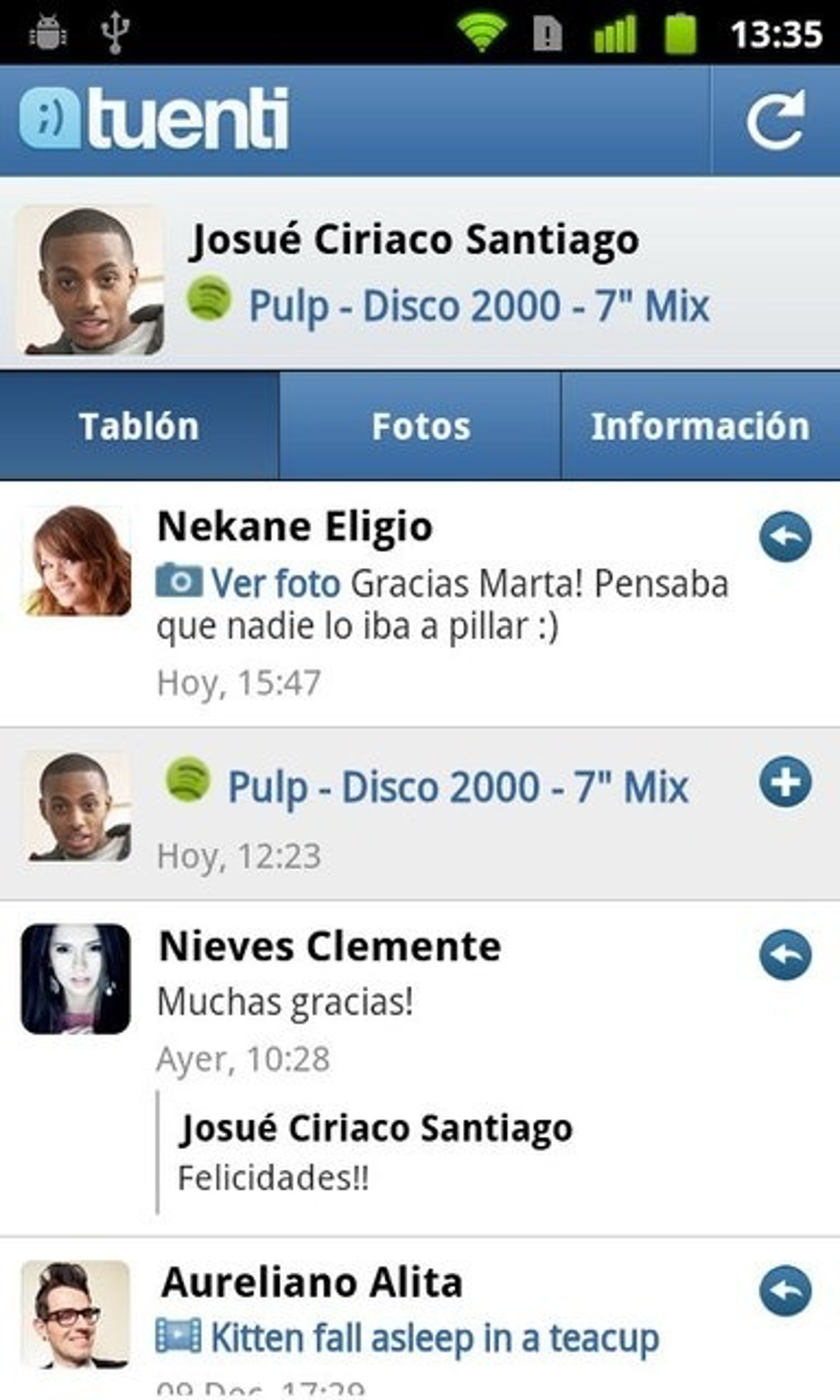The height and width of the screenshot is (1400, 840).
Task: Open Nekane Eligio's profile picture
Action: point(76,560)
